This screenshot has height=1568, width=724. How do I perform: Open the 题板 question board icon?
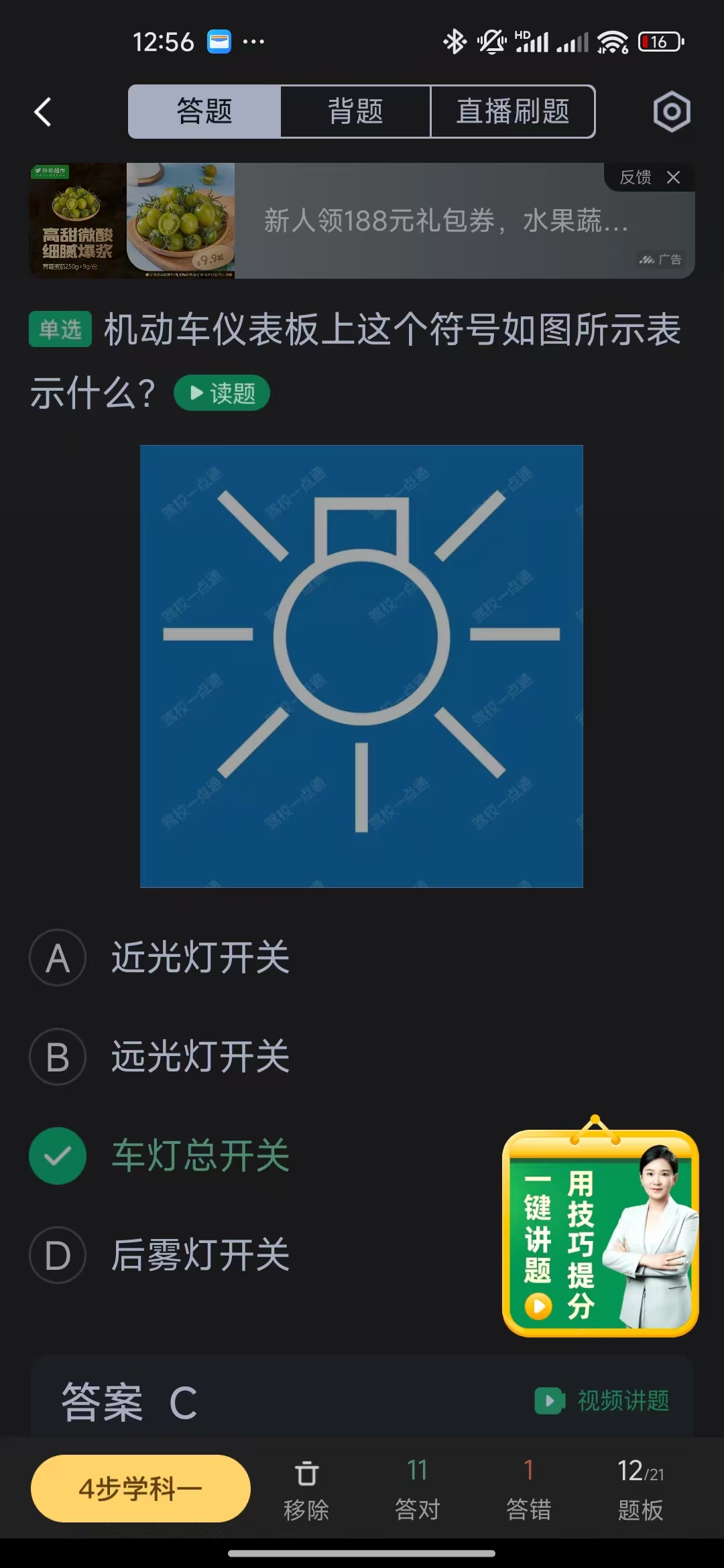[639, 1487]
